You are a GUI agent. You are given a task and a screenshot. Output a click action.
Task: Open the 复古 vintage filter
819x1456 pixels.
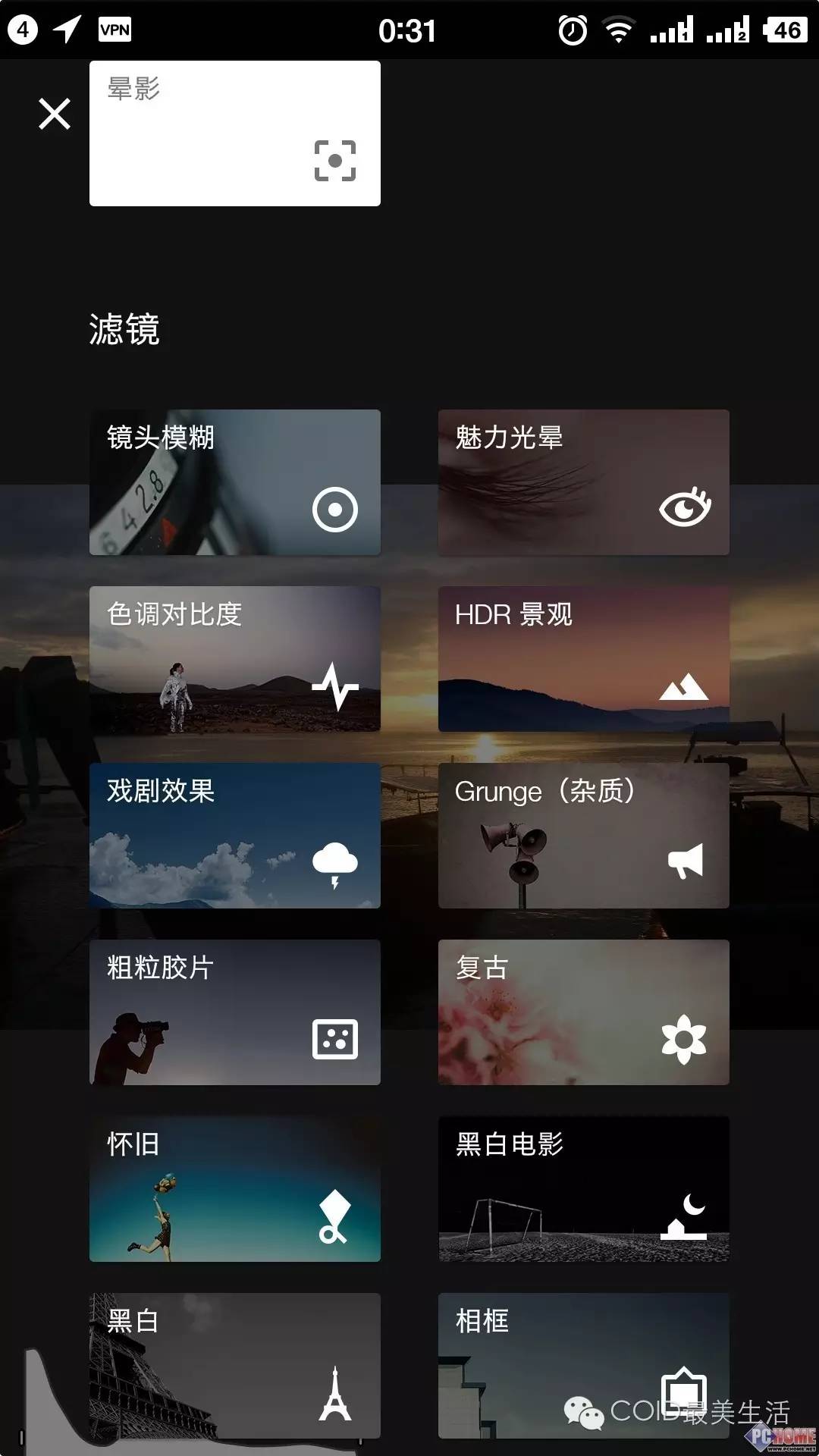[x=584, y=1012]
